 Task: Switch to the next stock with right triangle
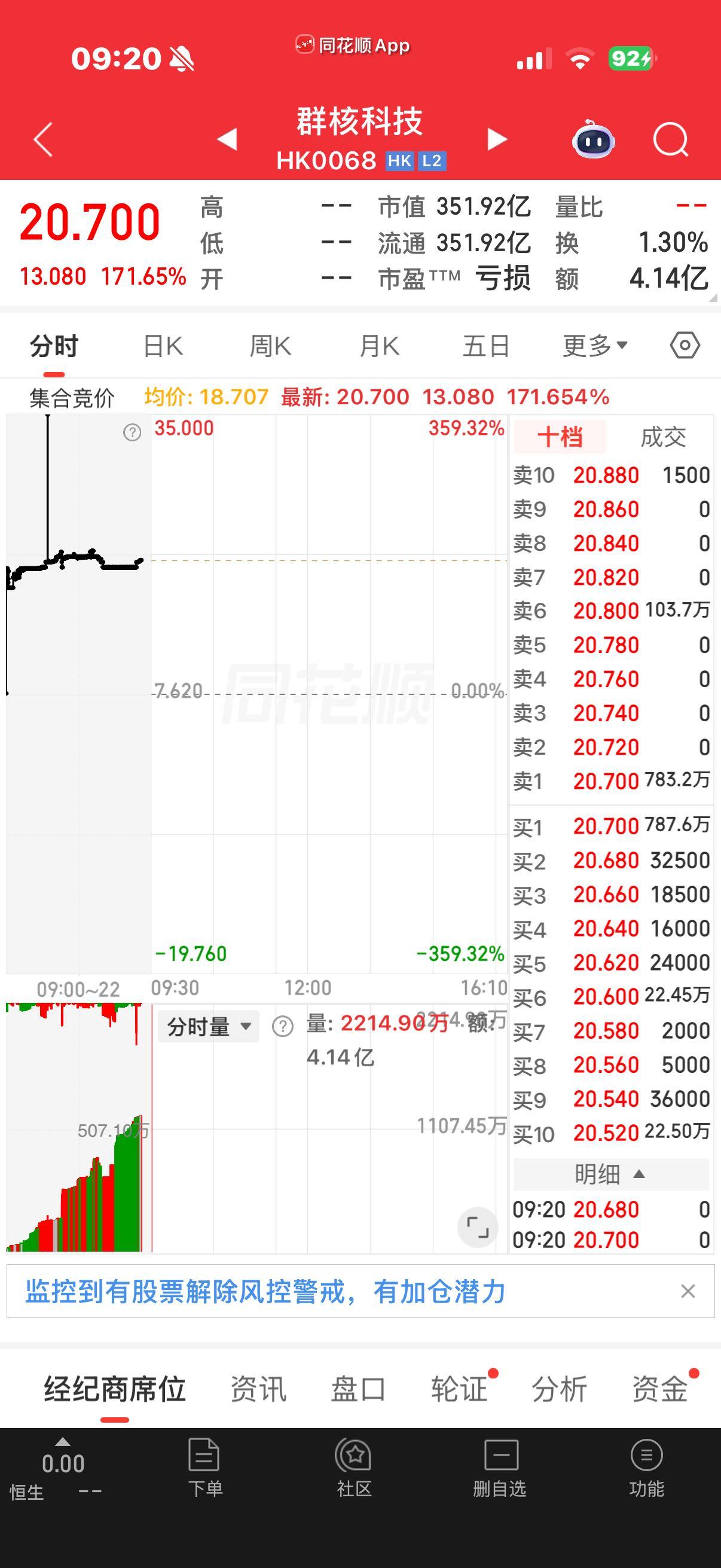pyautogui.click(x=497, y=139)
